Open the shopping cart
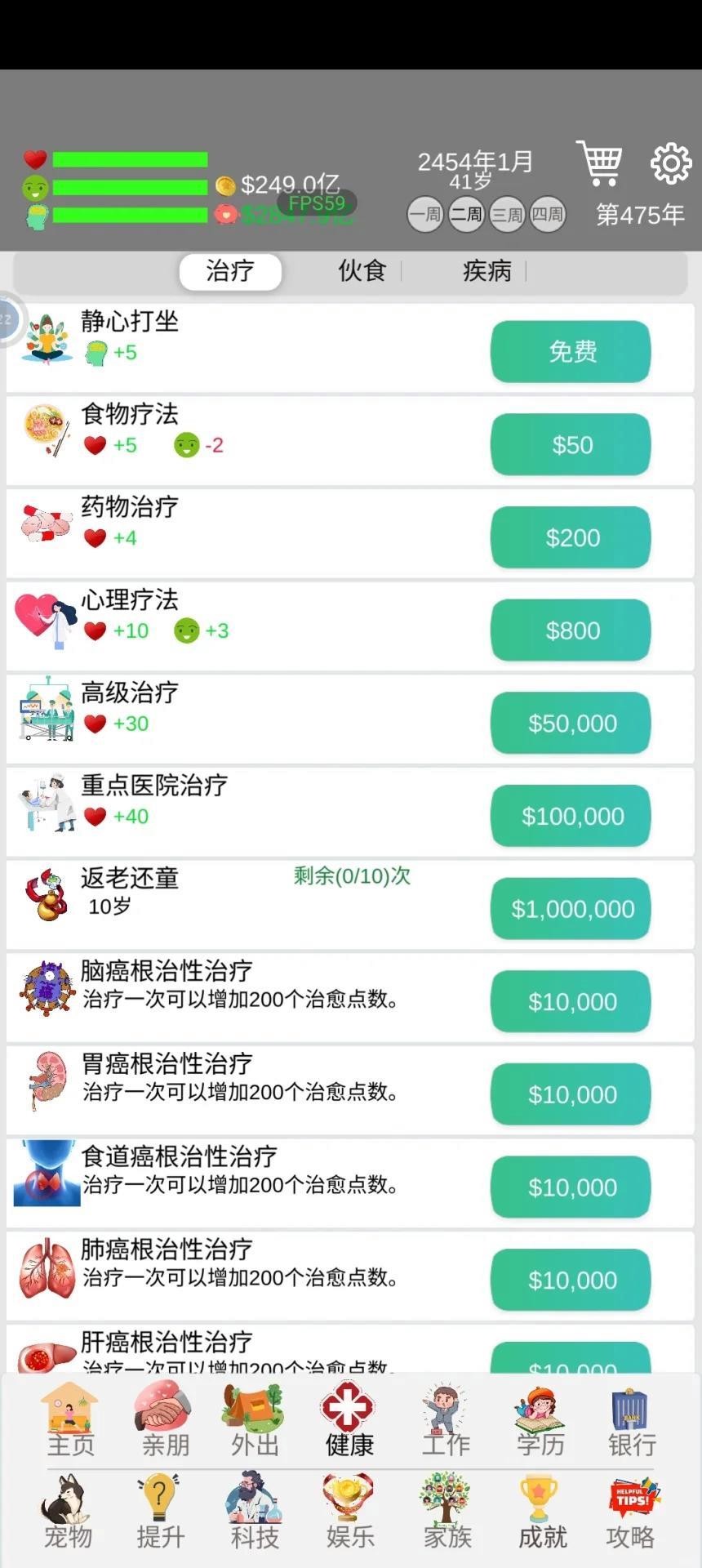The height and width of the screenshot is (1568, 702). [600, 162]
